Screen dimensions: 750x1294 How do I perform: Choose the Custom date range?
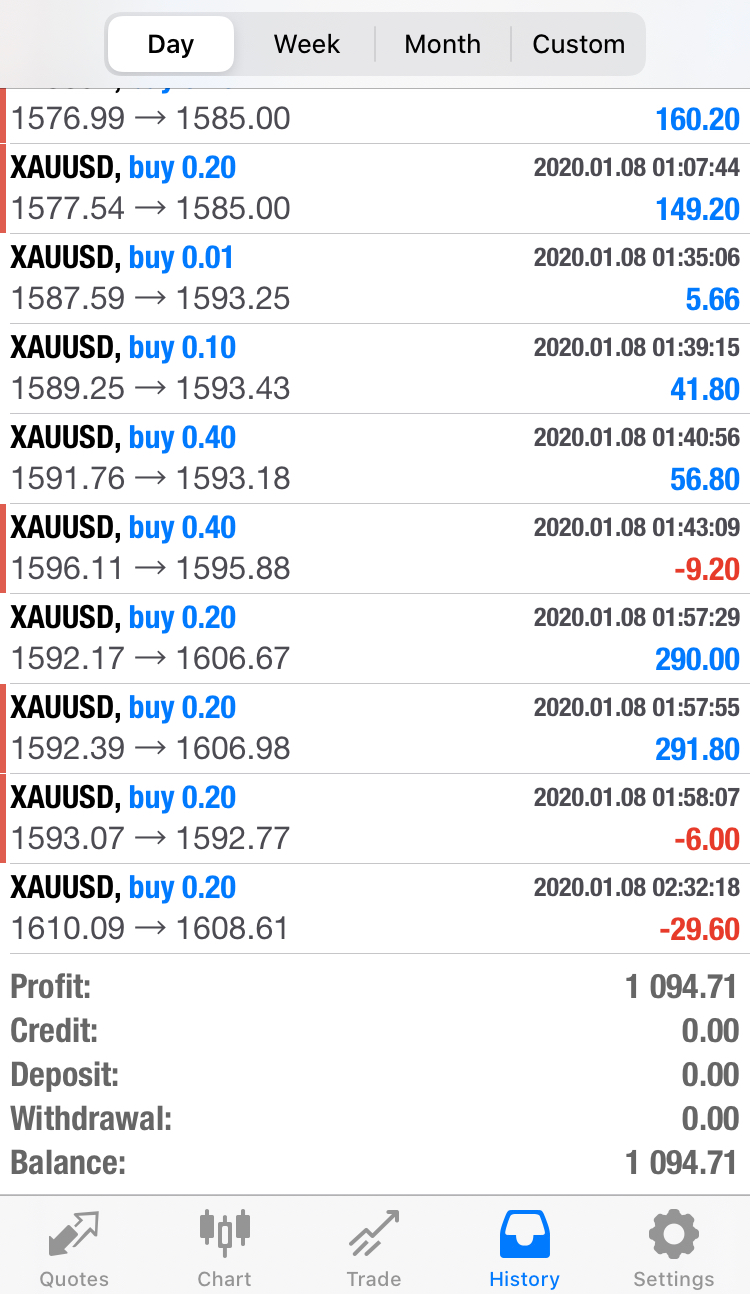578,44
